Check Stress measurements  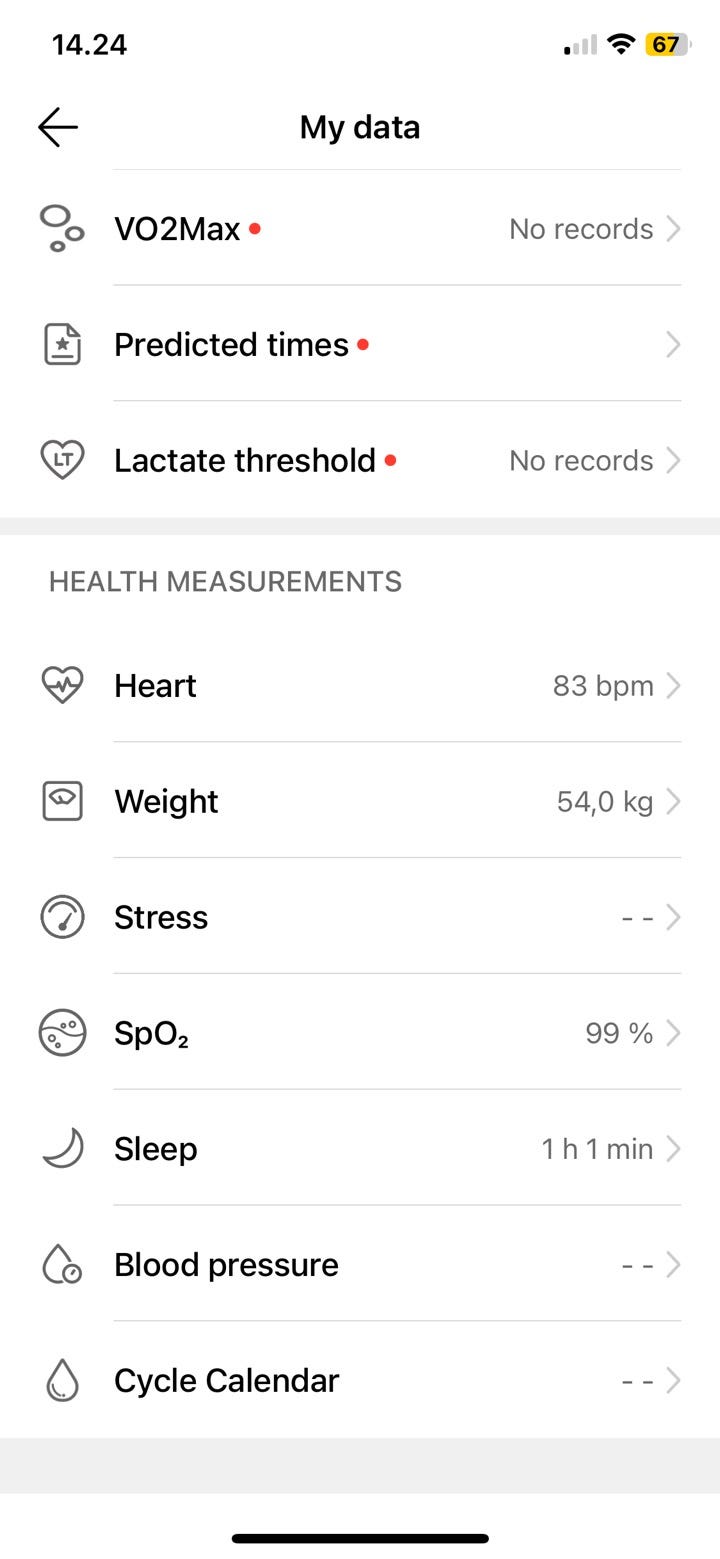tap(360, 918)
